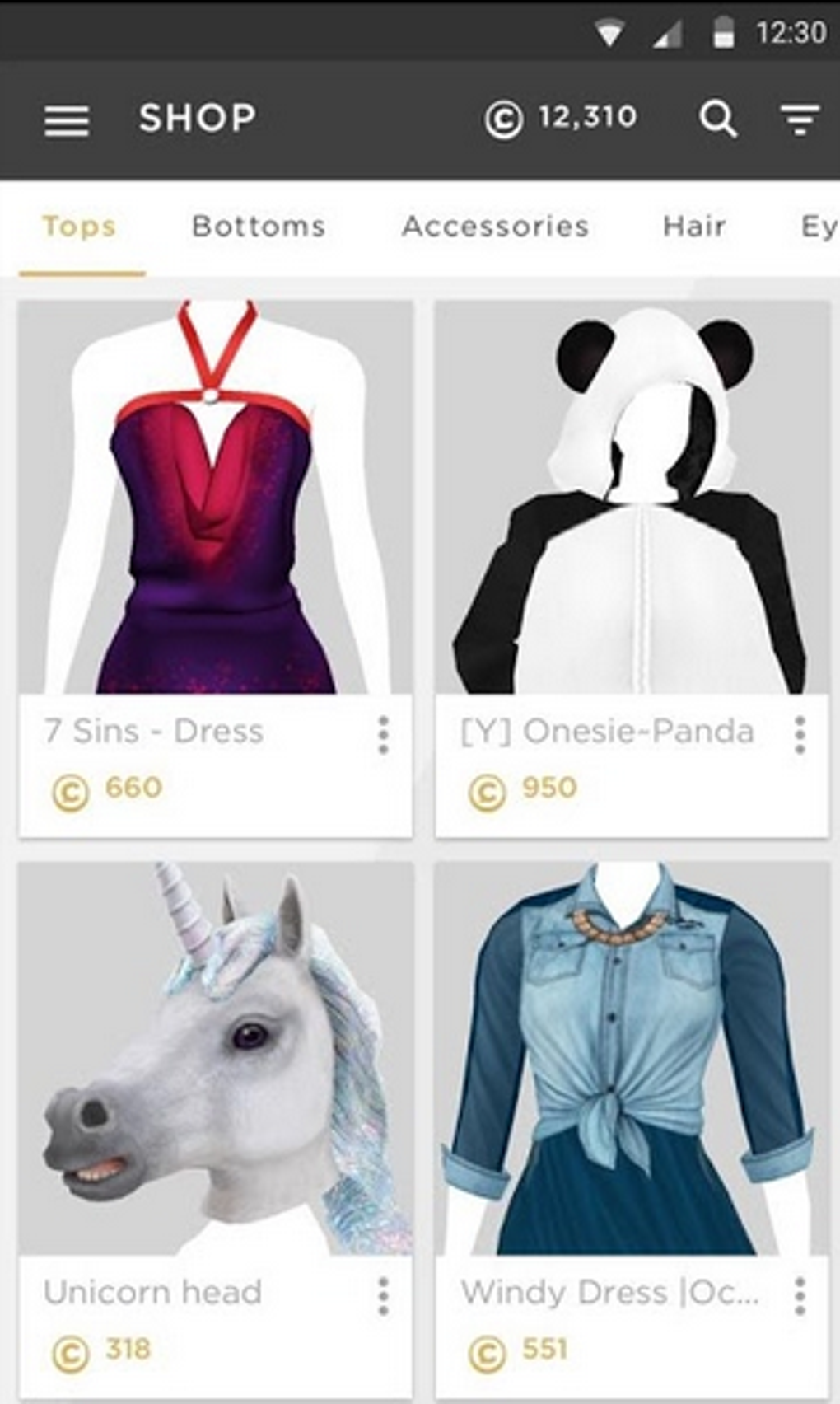Open the filter options icon
The width and height of the screenshot is (840, 1404).
800,119
